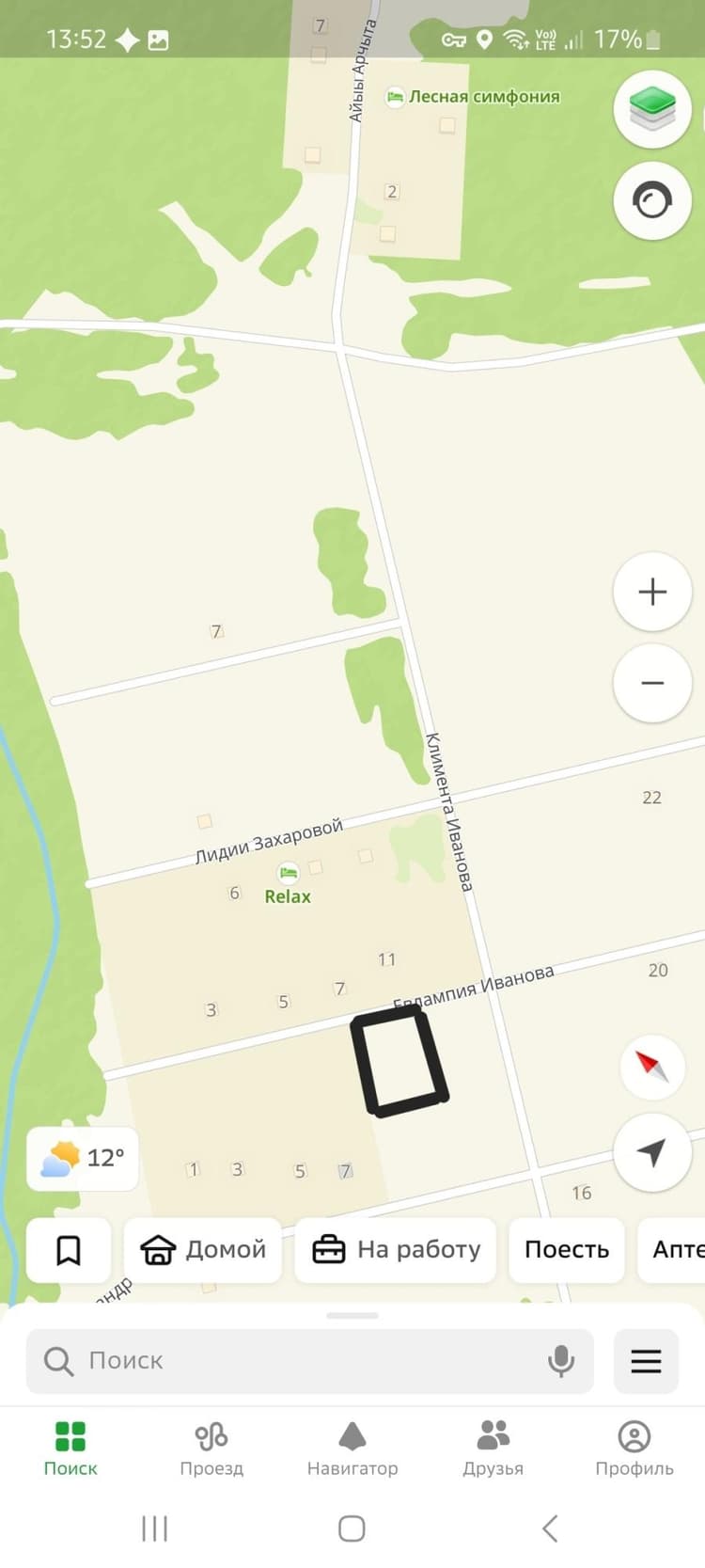The height and width of the screenshot is (1568, 705).
Task: Go to the Профиль tab
Action: pos(634,1449)
